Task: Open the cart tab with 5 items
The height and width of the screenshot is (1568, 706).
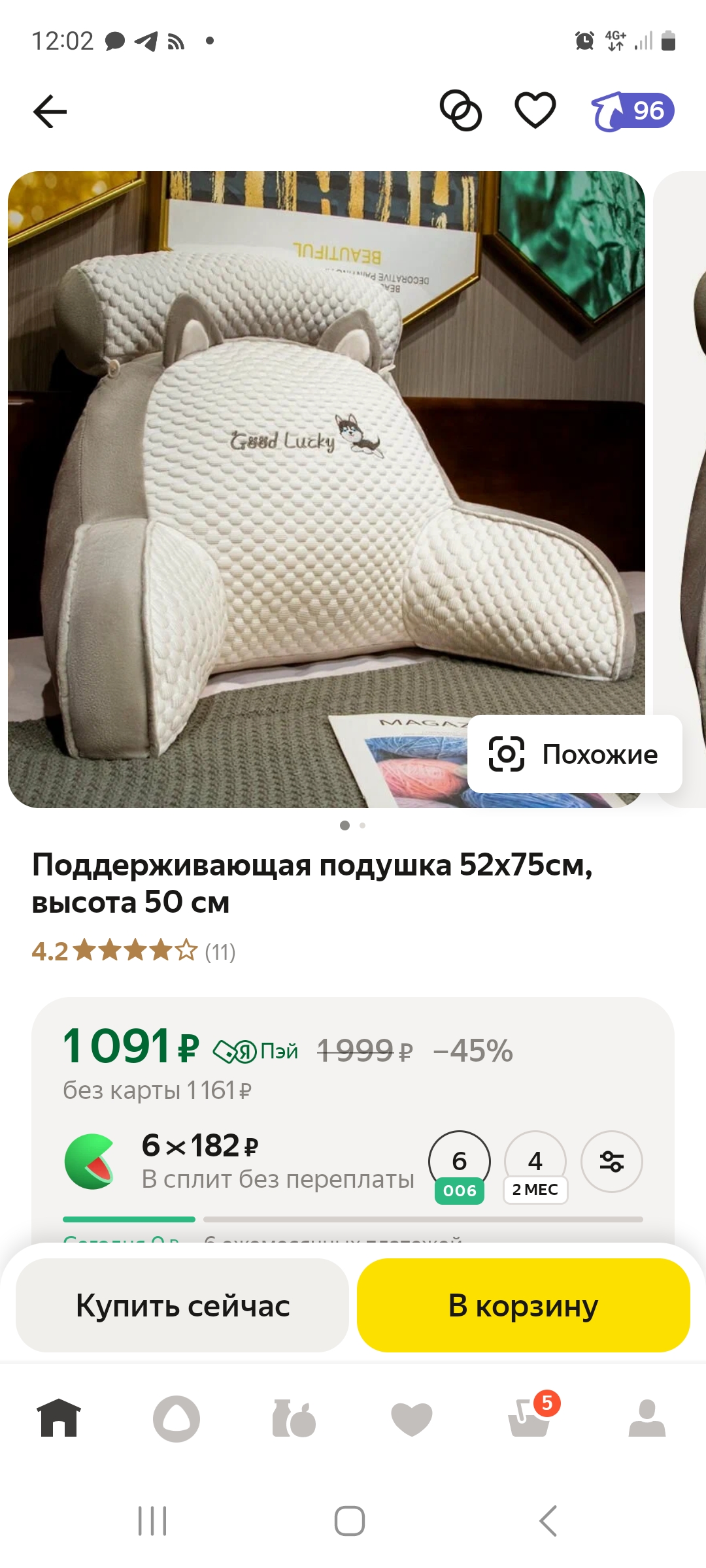Action: coord(529,1418)
